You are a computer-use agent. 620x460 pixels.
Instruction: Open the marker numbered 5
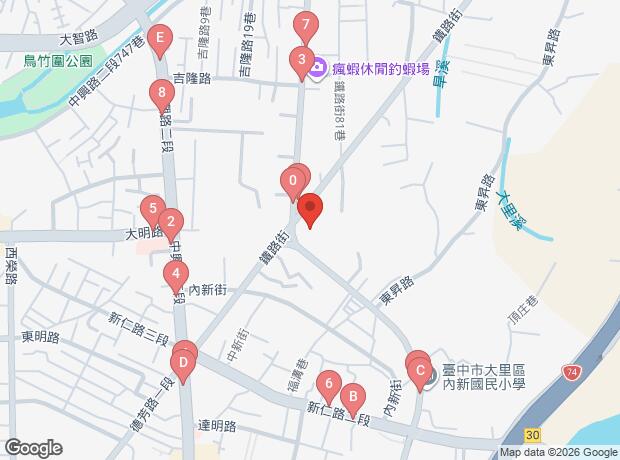(x=152, y=210)
